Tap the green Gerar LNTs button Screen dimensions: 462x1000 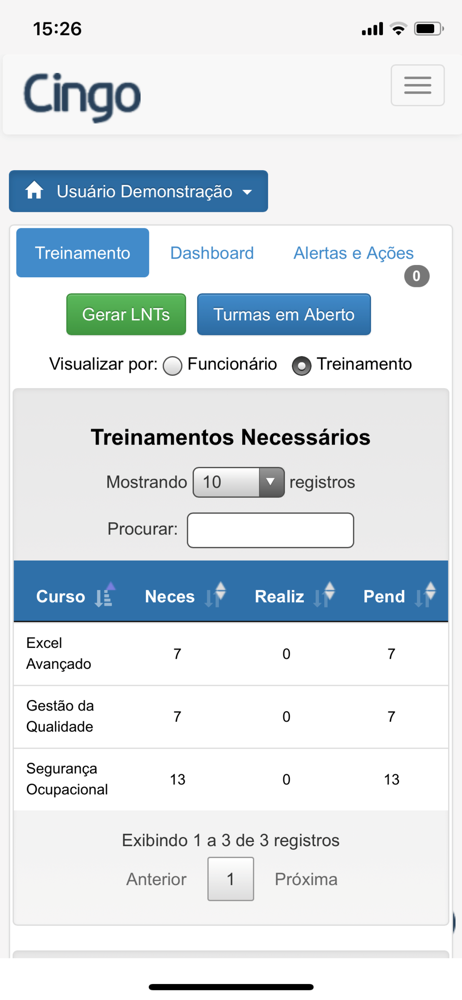click(x=126, y=314)
